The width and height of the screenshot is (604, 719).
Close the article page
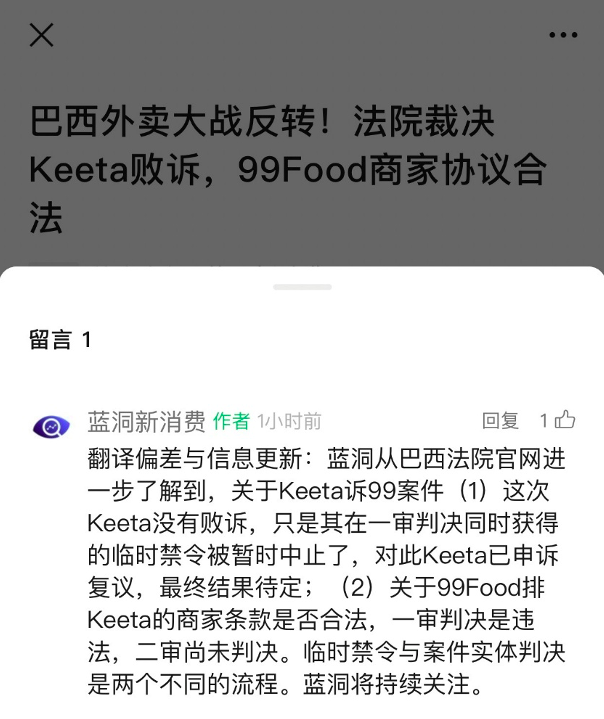(41, 35)
